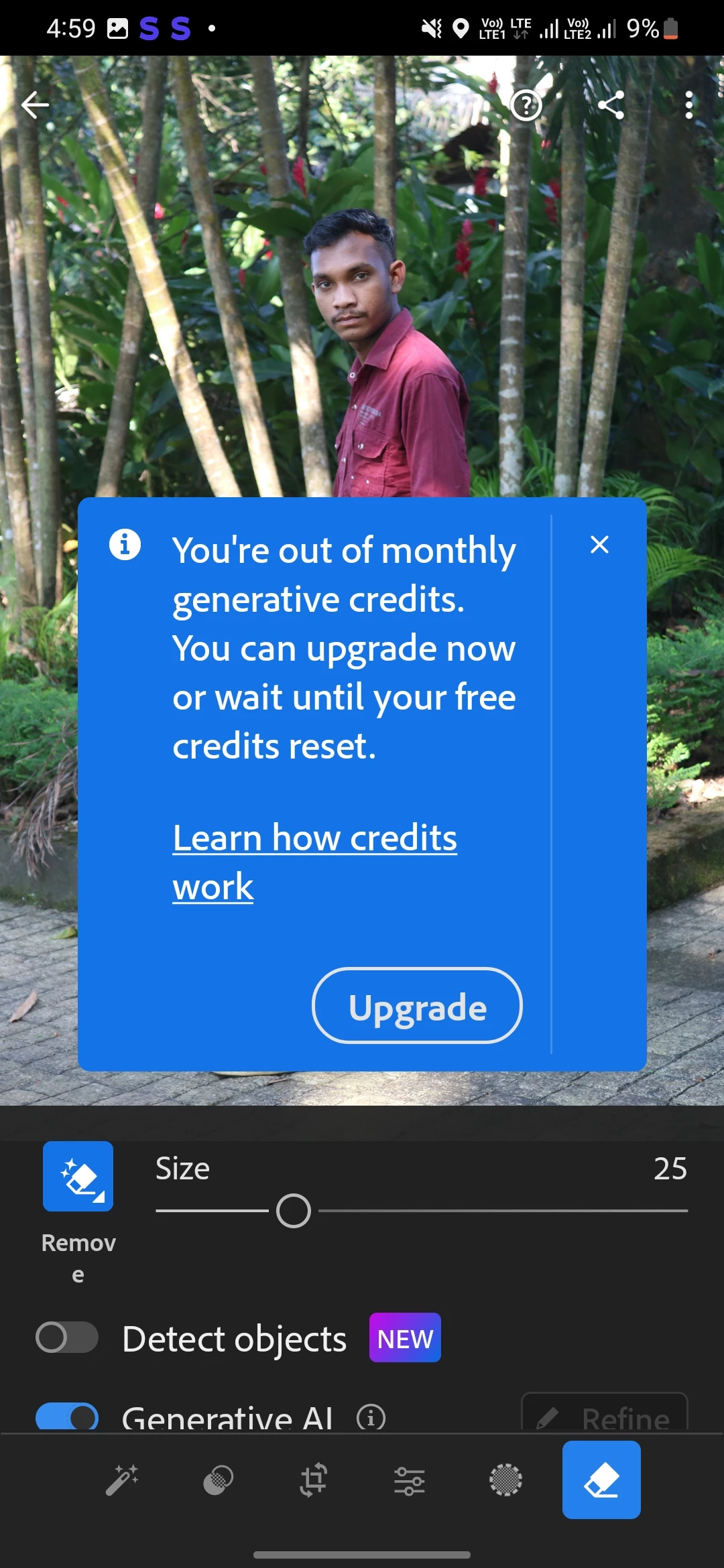Tap the Upgrade button
724x1568 pixels.
(x=417, y=1006)
